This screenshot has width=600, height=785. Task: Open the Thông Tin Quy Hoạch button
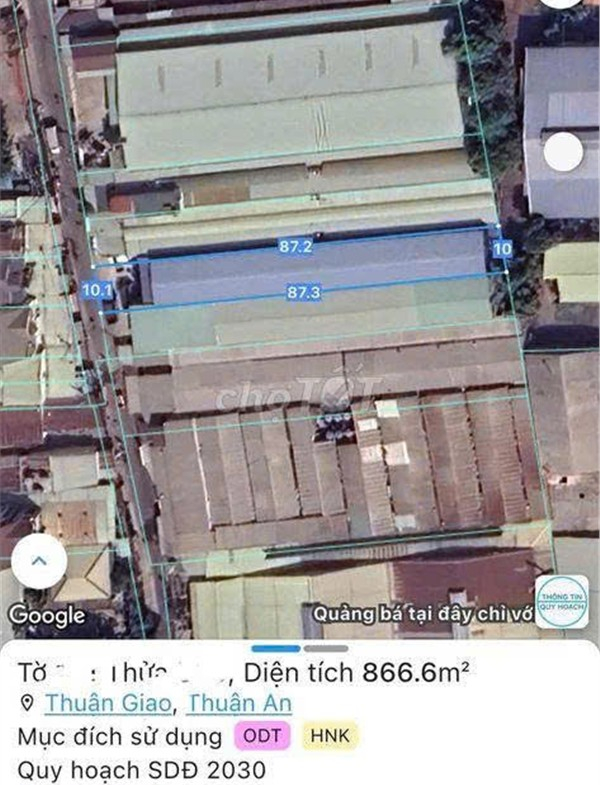[x=562, y=602]
